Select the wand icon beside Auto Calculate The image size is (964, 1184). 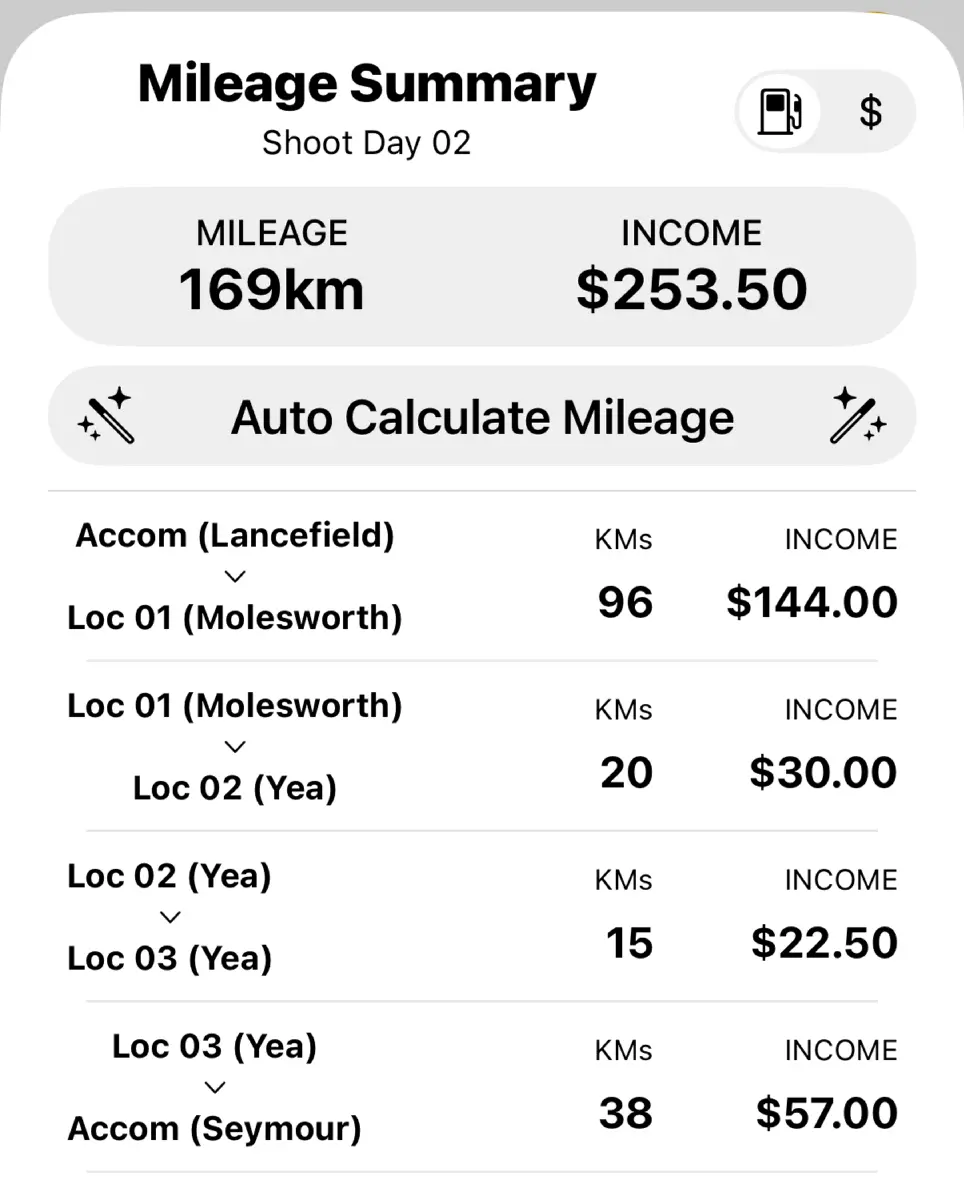pos(110,416)
